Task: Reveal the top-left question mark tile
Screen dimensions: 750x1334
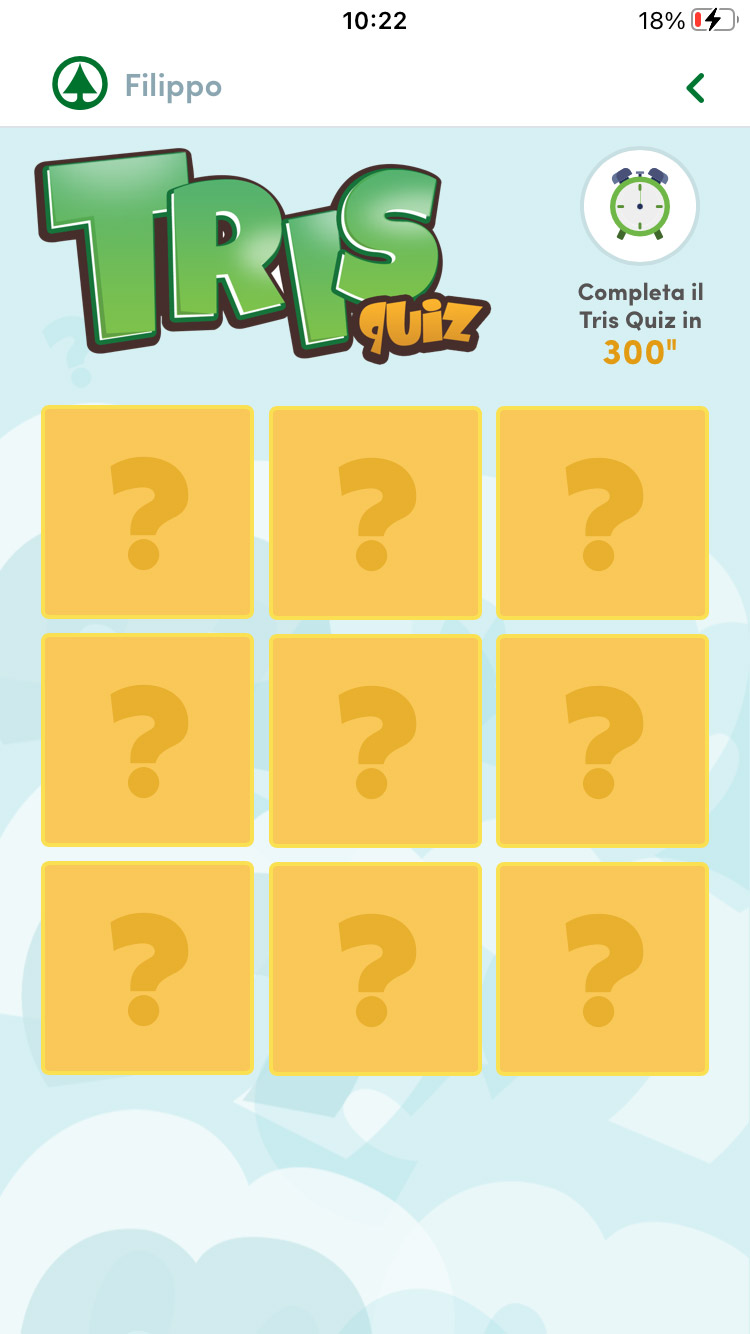Action: [147, 512]
